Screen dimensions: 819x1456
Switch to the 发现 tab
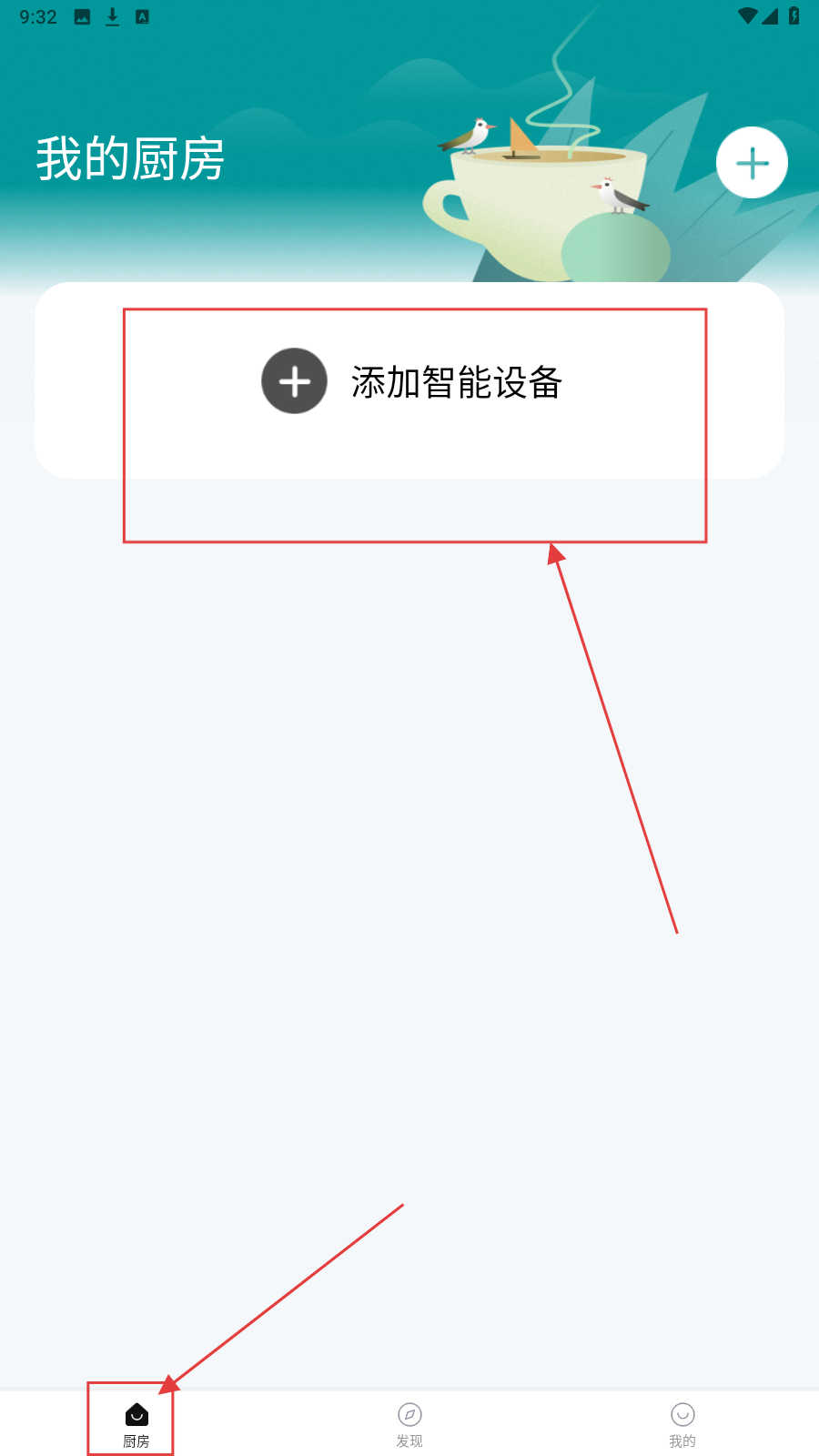coord(409,1424)
